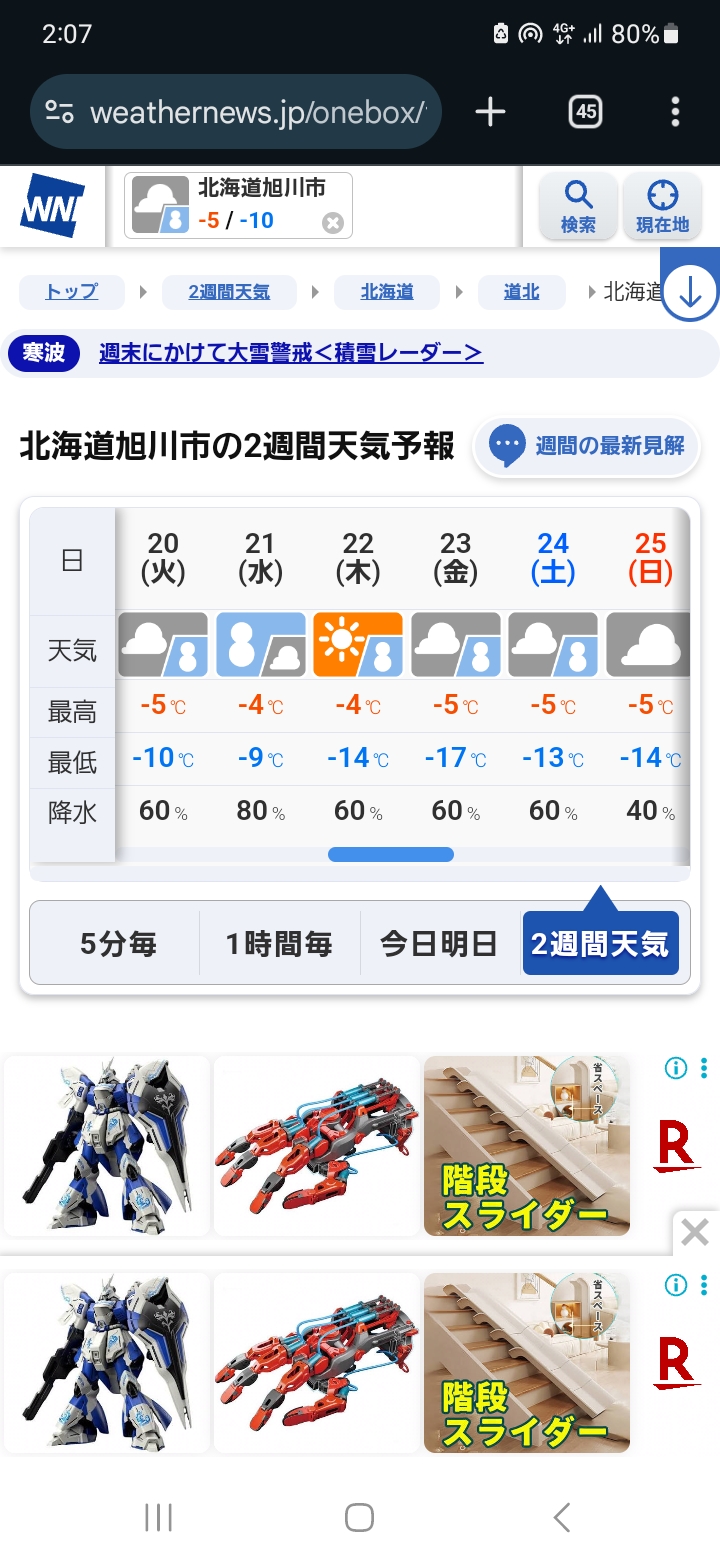Image resolution: width=720 pixels, height=1560 pixels.
Task: Go back with the system back button
Action: pos(562,1517)
